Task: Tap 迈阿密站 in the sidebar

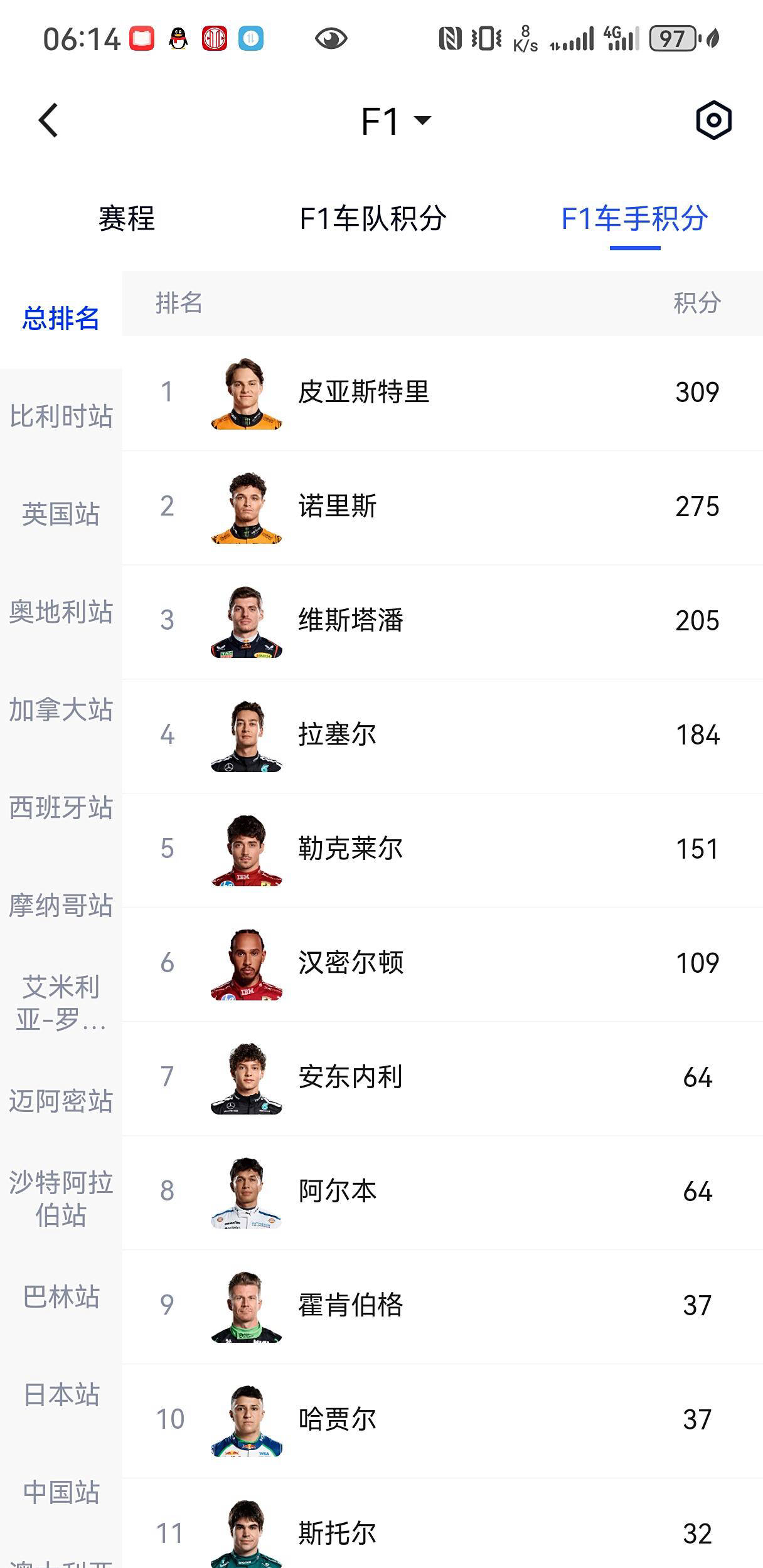Action: tap(61, 1101)
